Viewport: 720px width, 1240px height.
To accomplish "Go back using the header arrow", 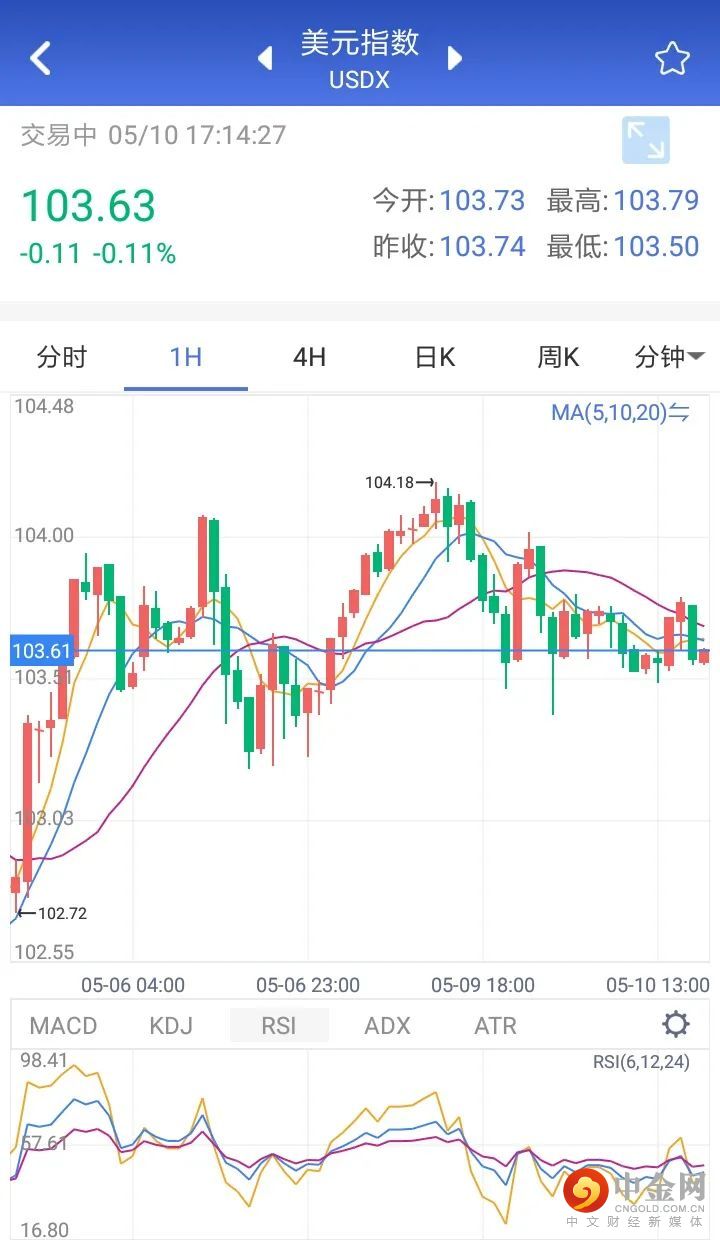I will (40, 58).
